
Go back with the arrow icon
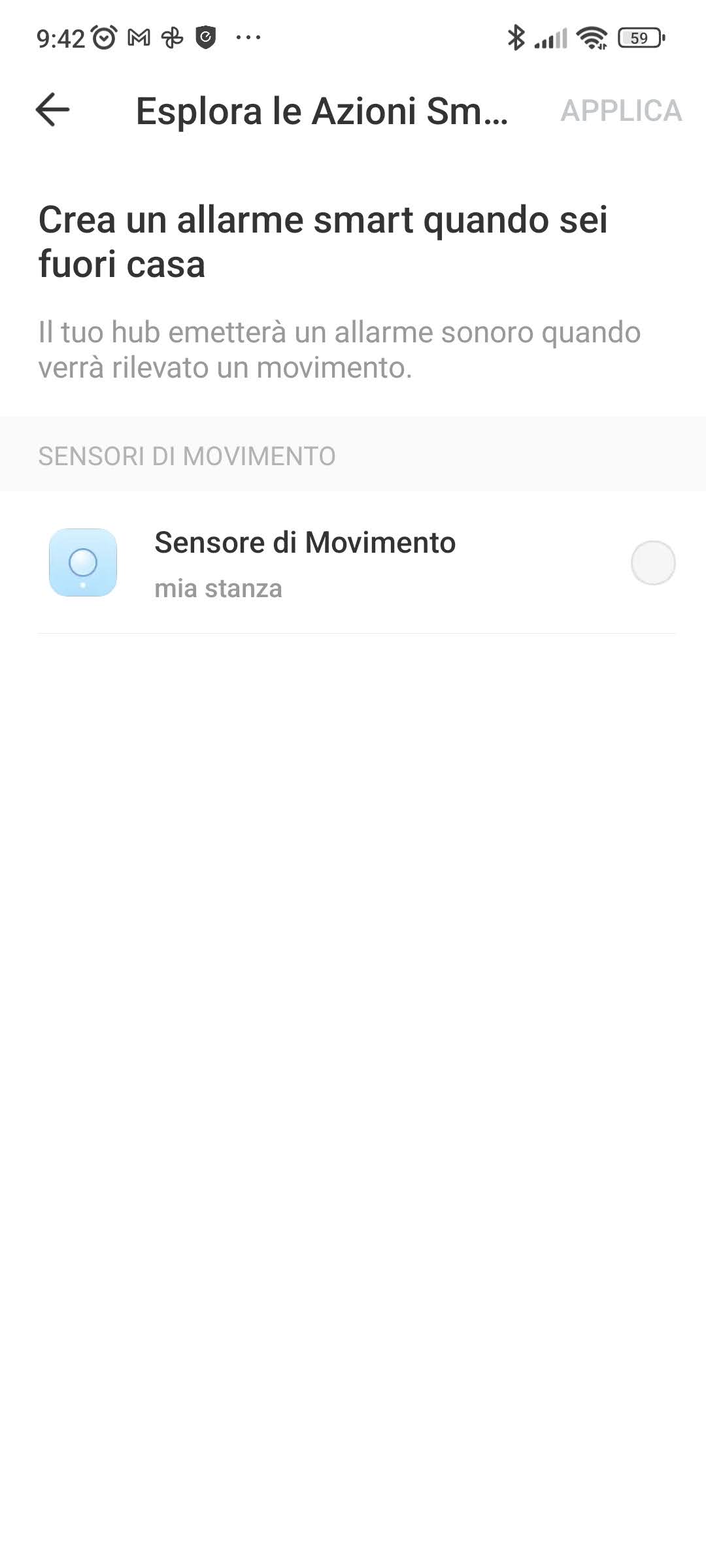53,109
